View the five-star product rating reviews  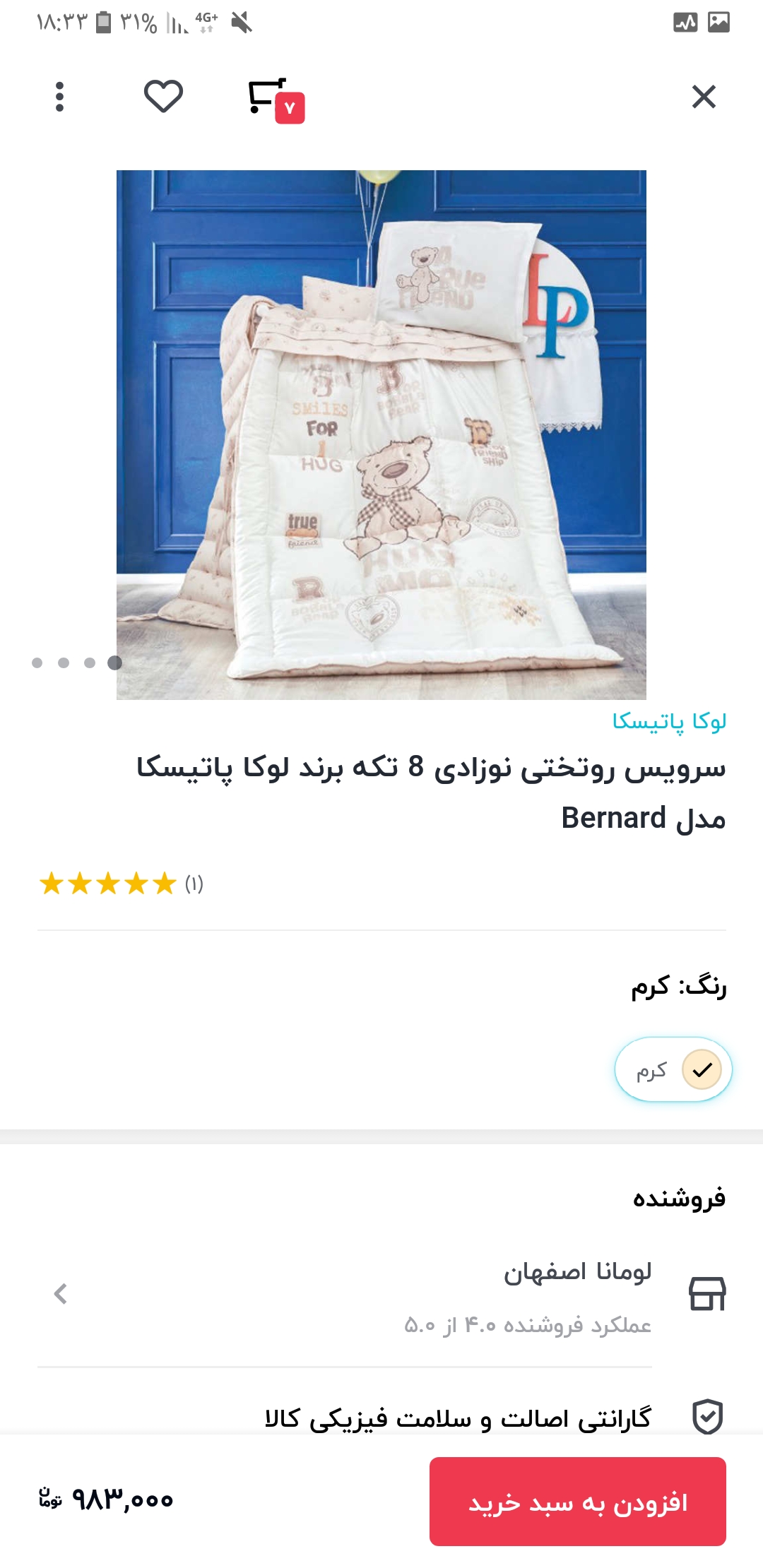coord(120,884)
